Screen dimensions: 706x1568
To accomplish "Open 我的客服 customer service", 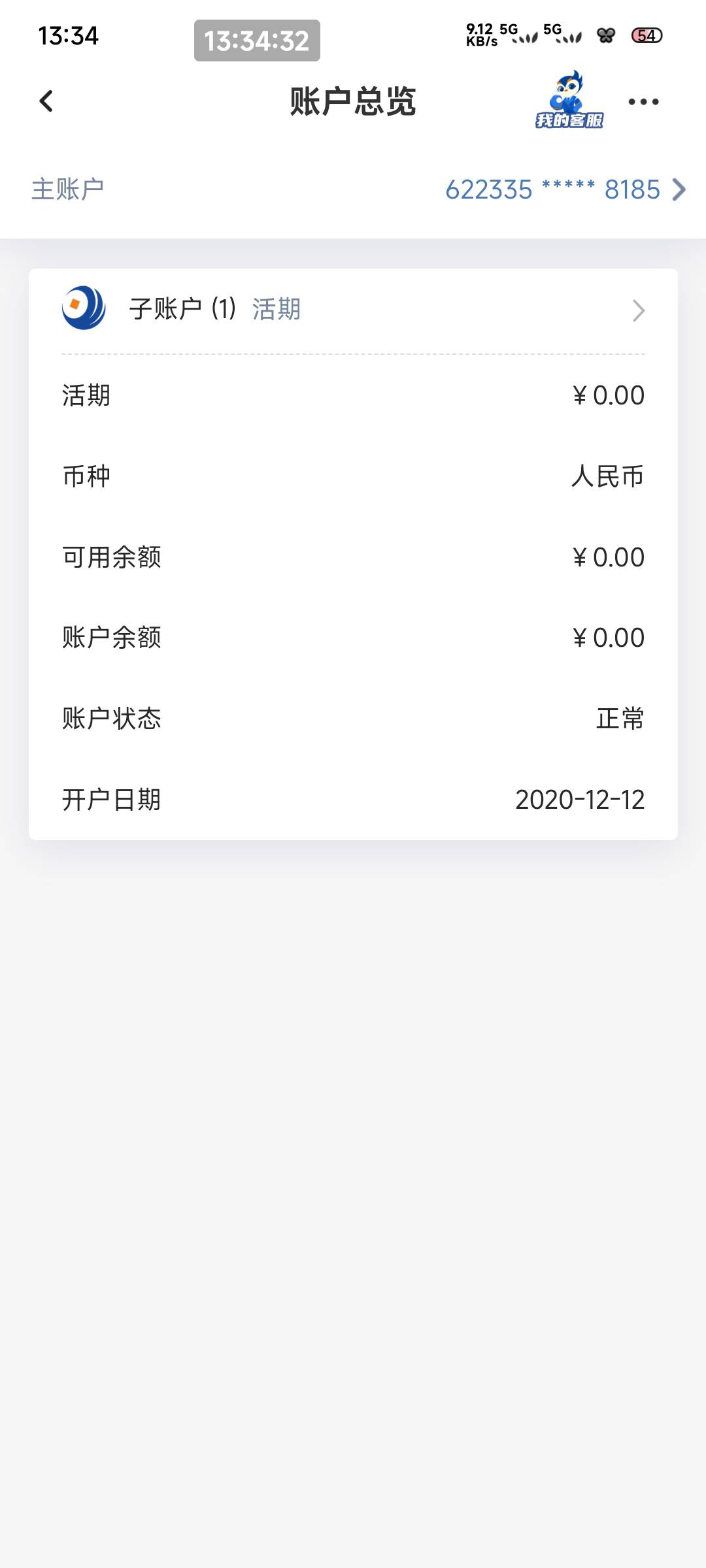I will (x=569, y=100).
